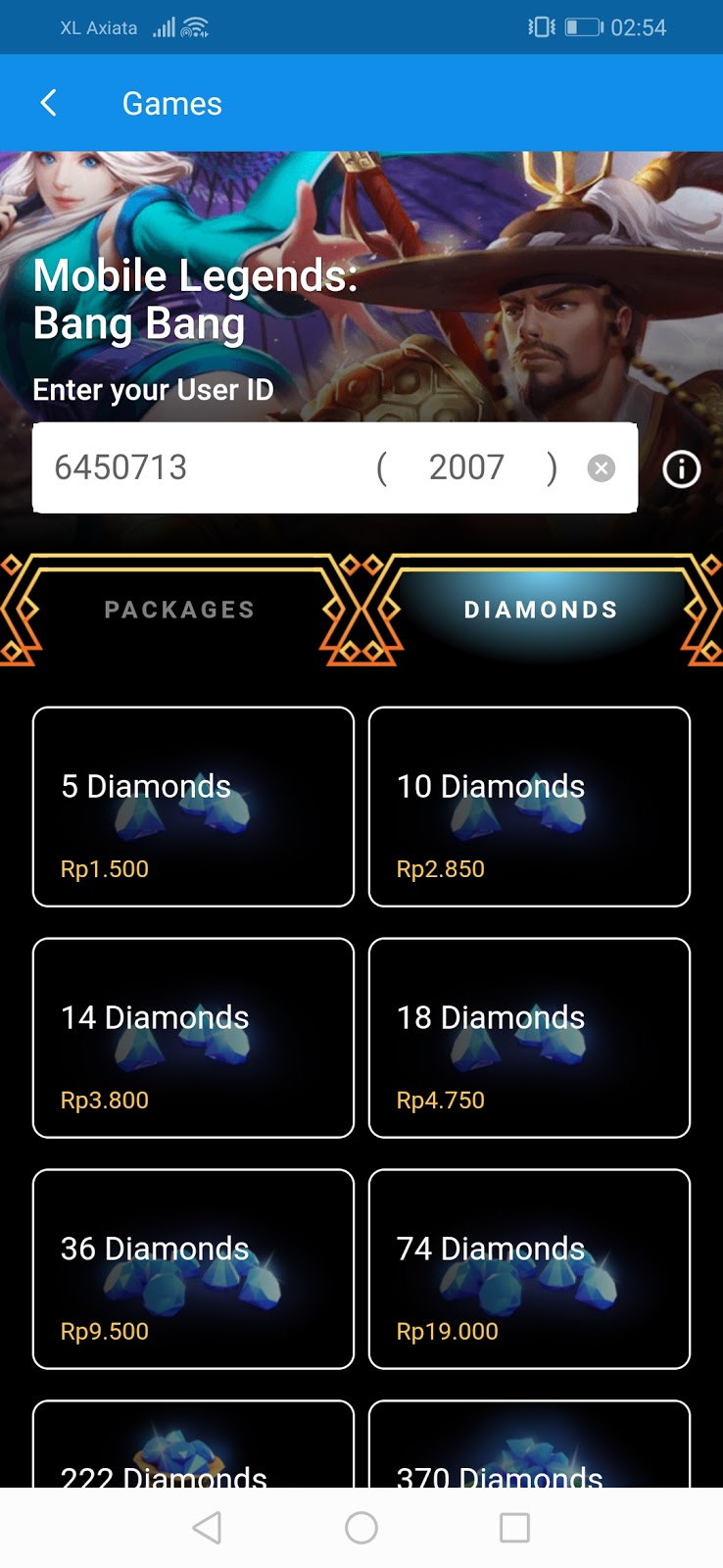Image resolution: width=723 pixels, height=1568 pixels.
Task: Go back from the Games screen
Action: click(48, 103)
